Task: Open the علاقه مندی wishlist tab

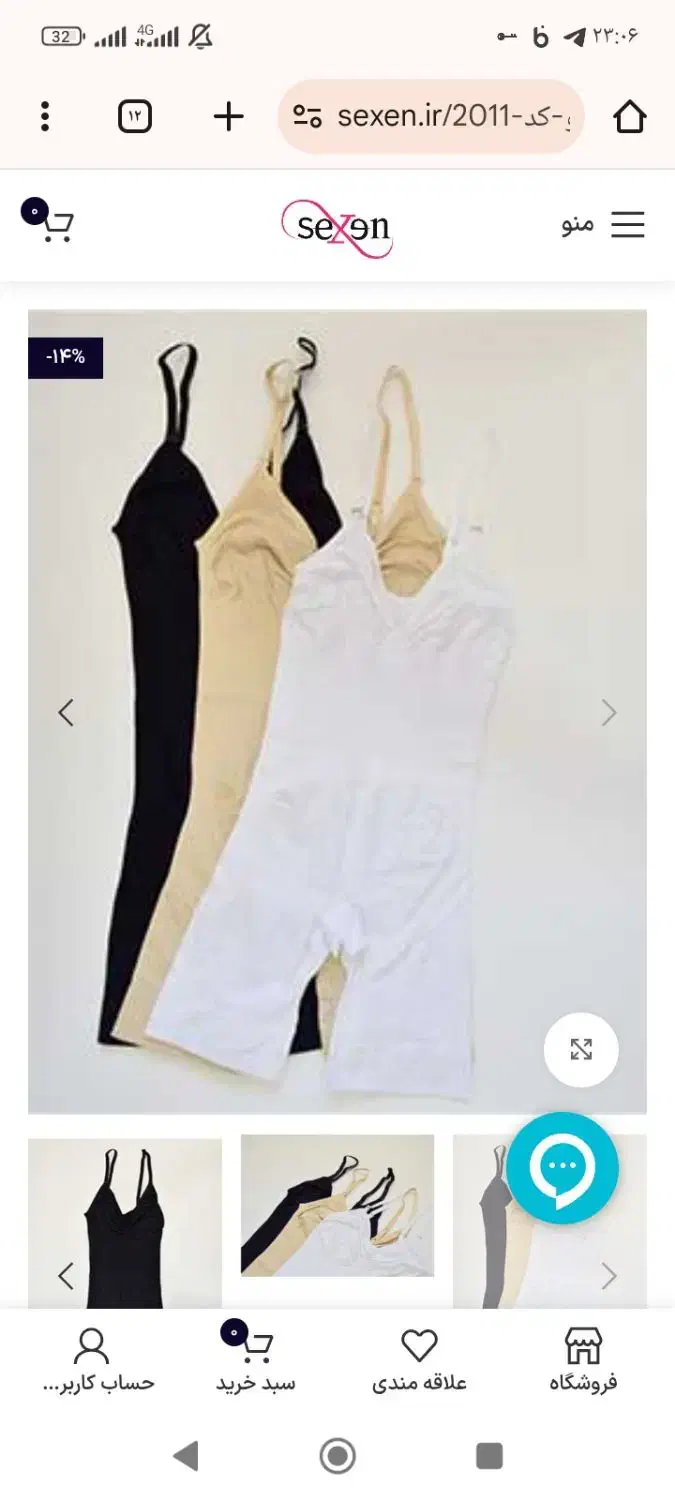Action: click(420, 1360)
